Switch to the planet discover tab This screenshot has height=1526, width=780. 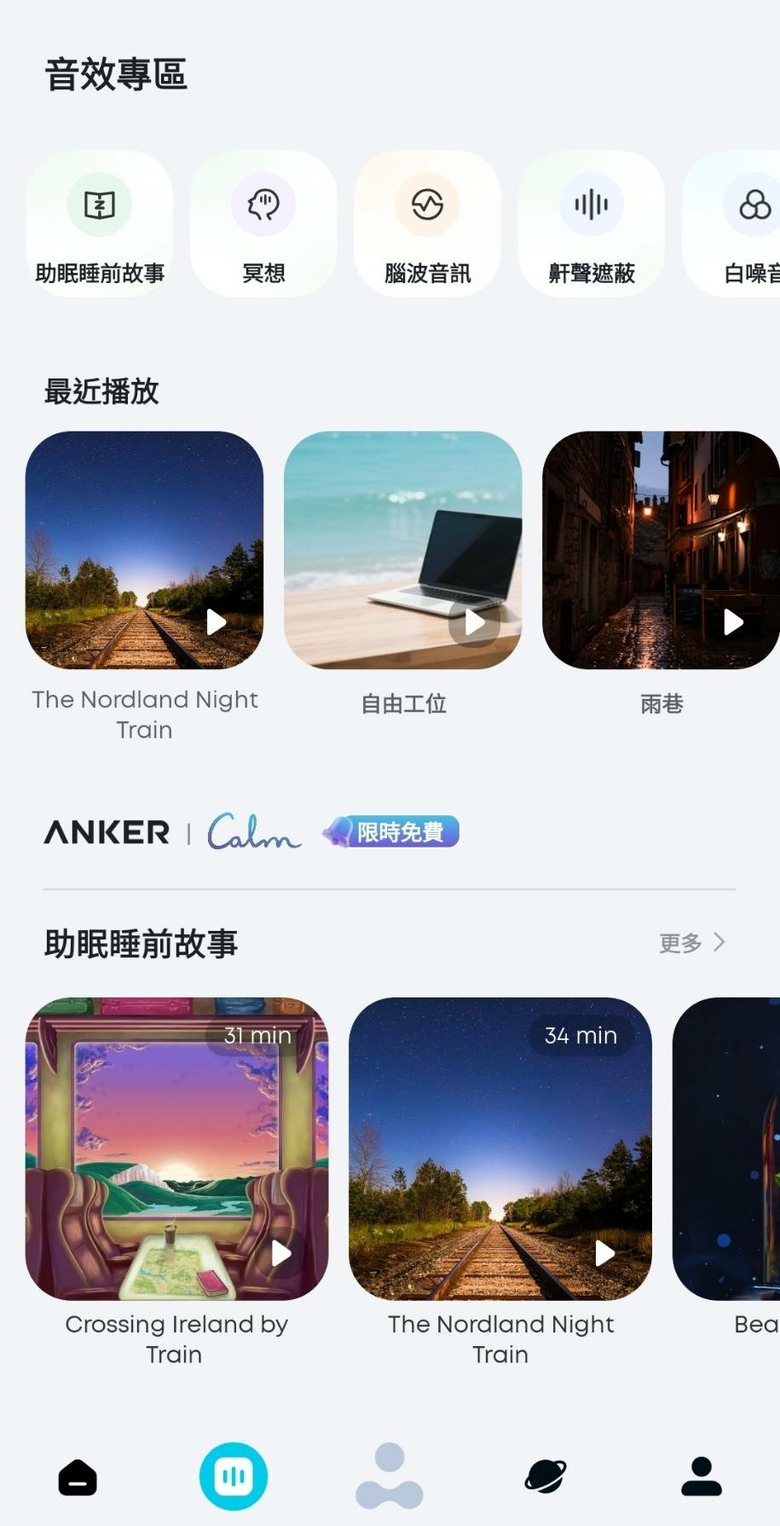(545, 1476)
